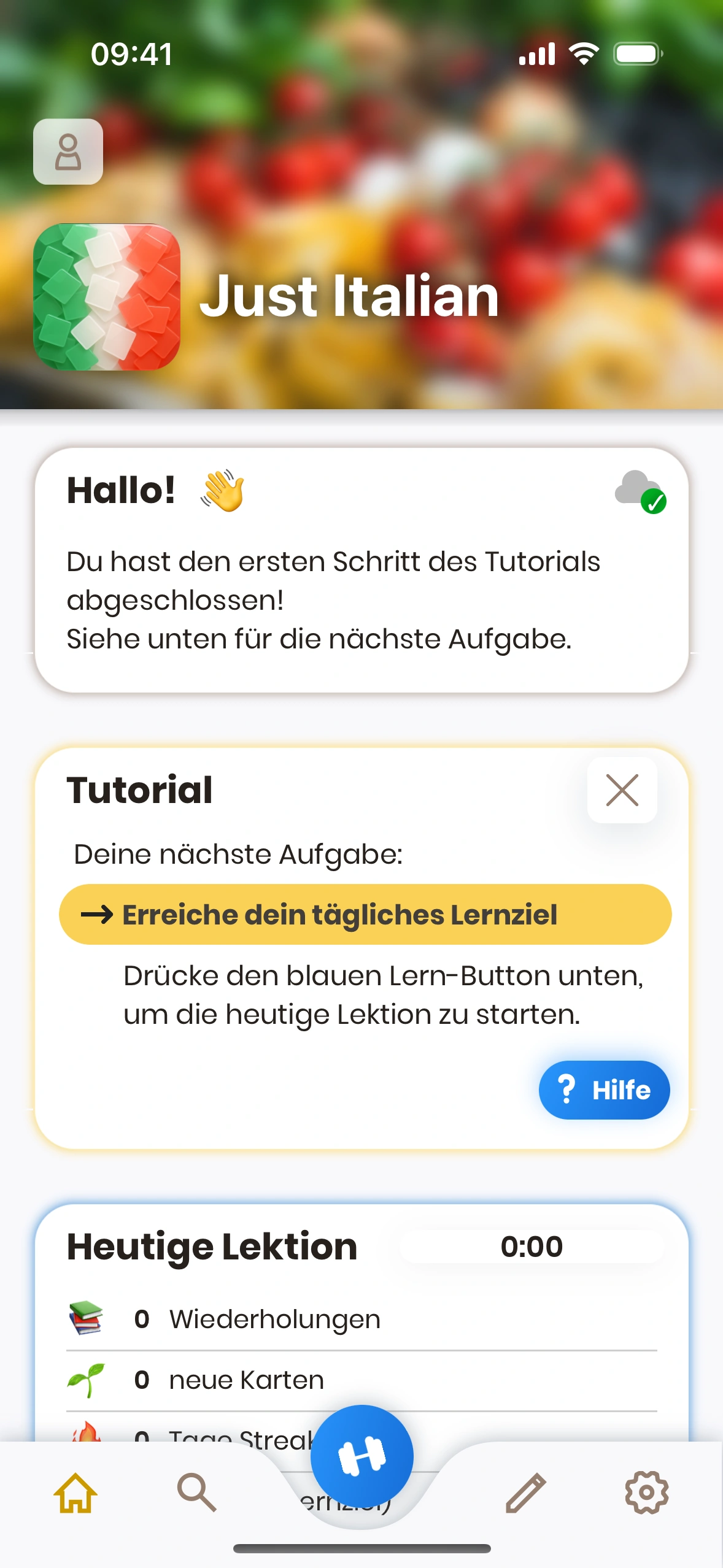
Task: Open the user profile icon
Action: click(68, 152)
